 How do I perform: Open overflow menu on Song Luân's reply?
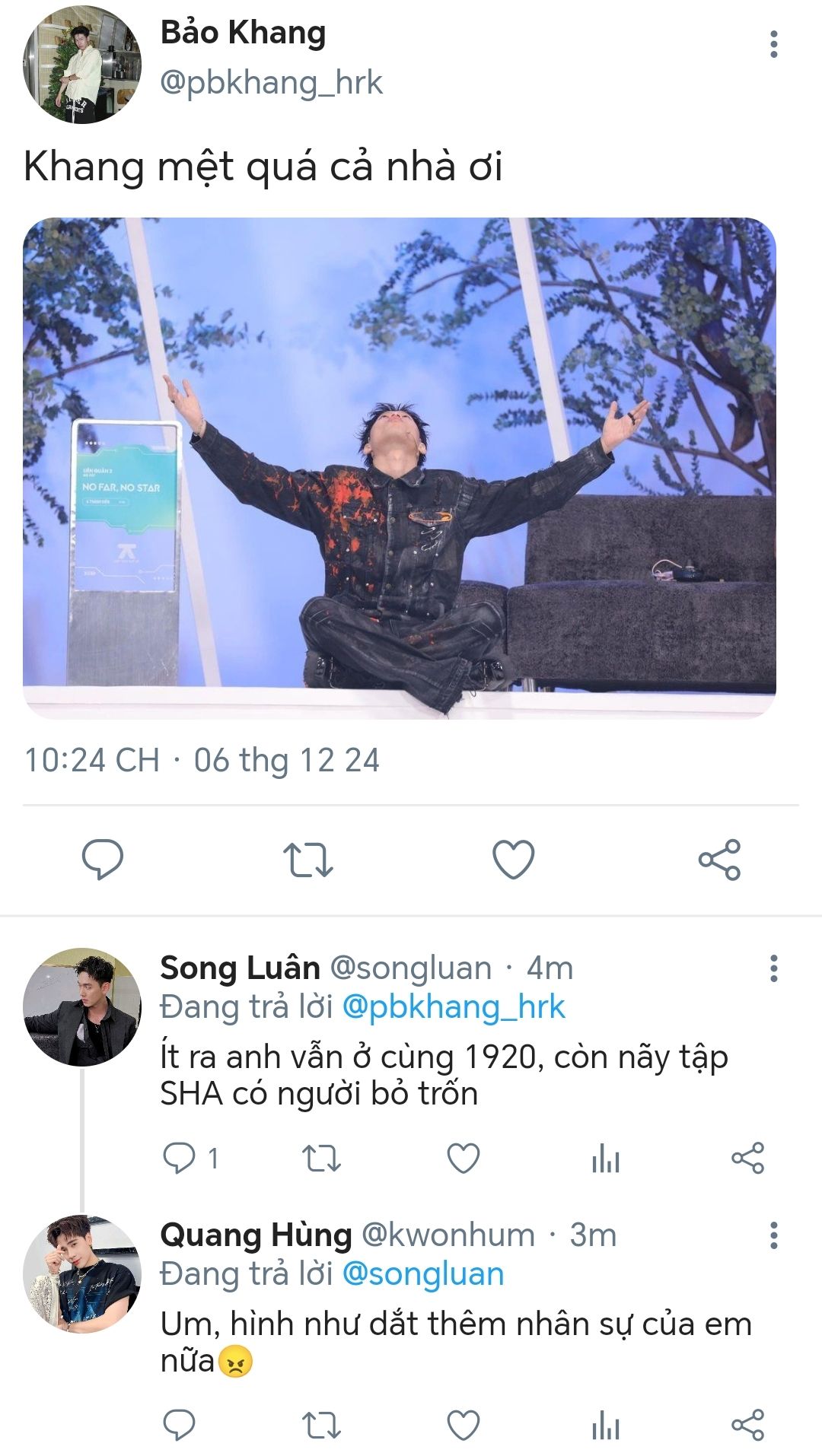point(773,968)
